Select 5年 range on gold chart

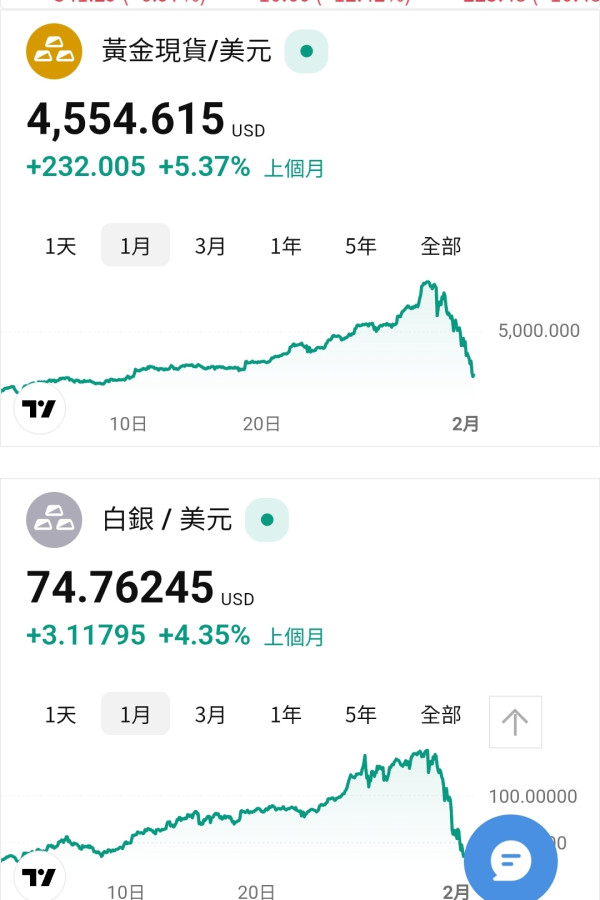tap(360, 246)
